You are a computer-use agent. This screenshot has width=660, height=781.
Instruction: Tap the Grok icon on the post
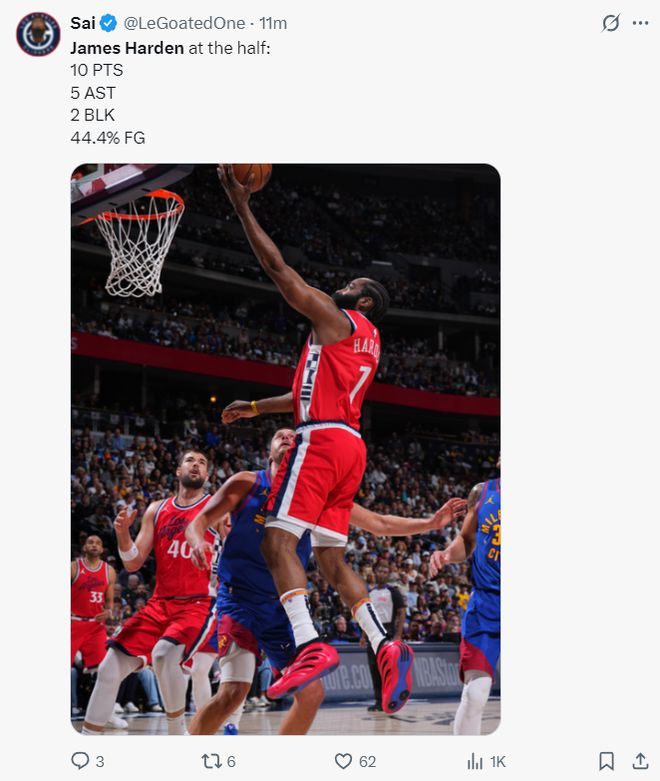click(610, 23)
